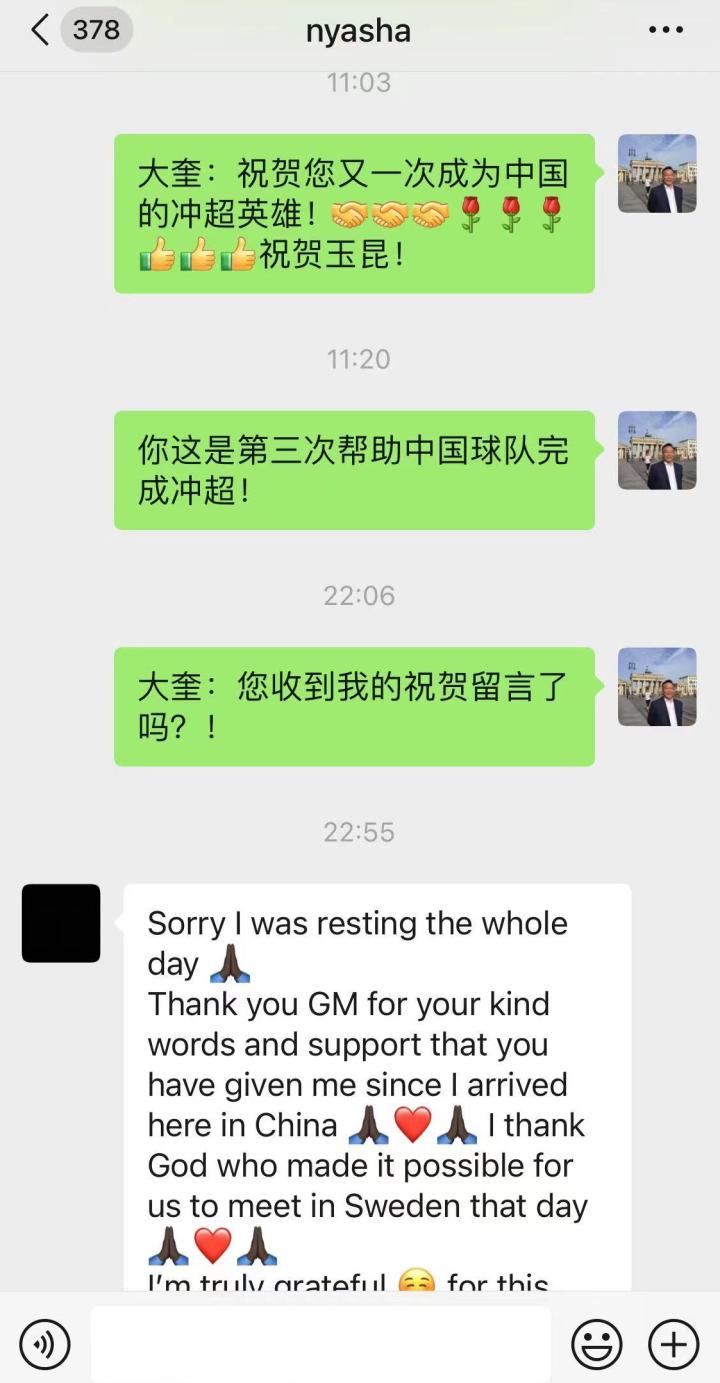The image size is (720, 1383).
Task: Focus the message text field
Action: pyautogui.click(x=320, y=1344)
